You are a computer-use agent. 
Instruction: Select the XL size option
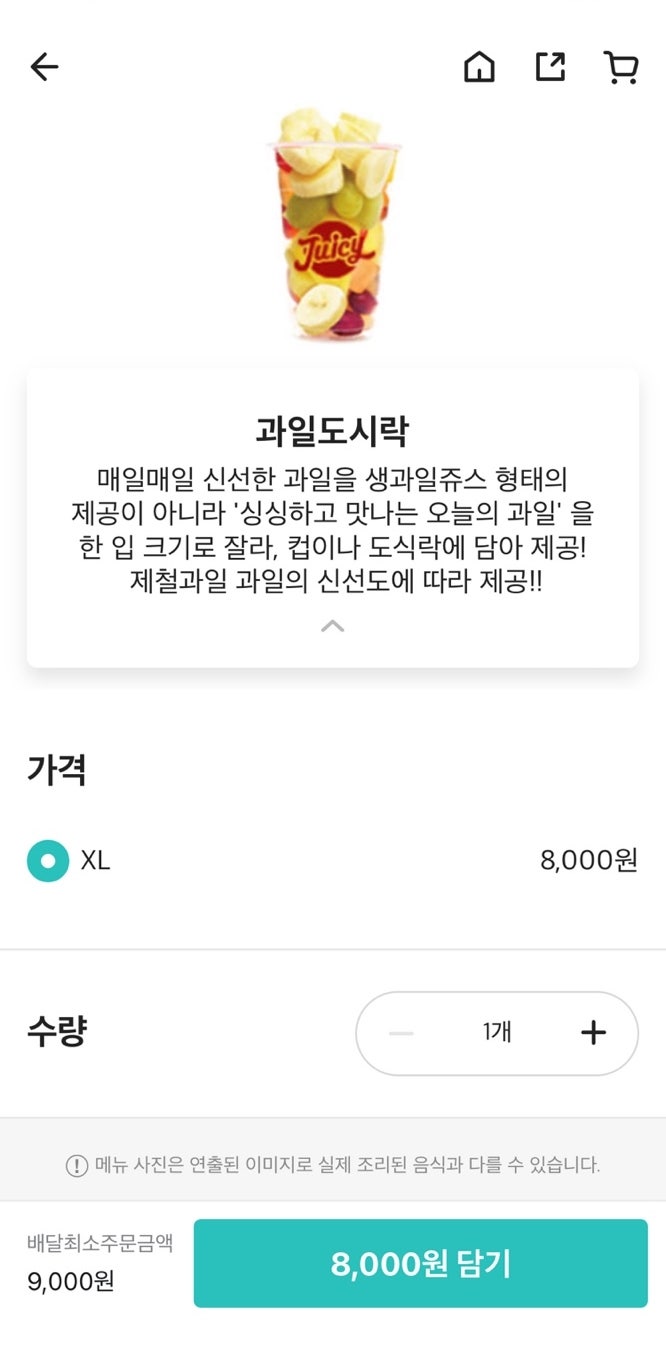(48, 860)
